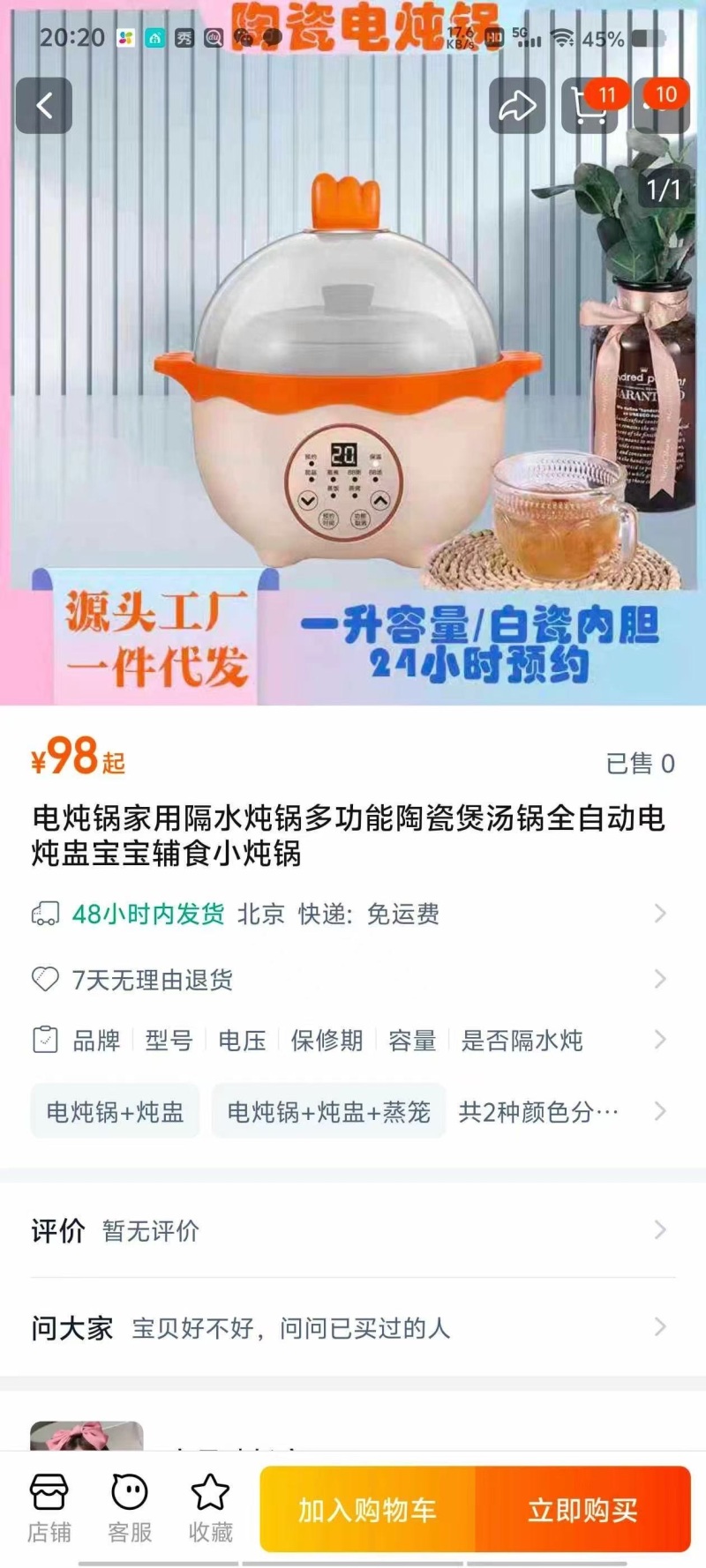This screenshot has height=1568, width=706.
Task: Open the 评价 reviews section
Action: [353, 1229]
